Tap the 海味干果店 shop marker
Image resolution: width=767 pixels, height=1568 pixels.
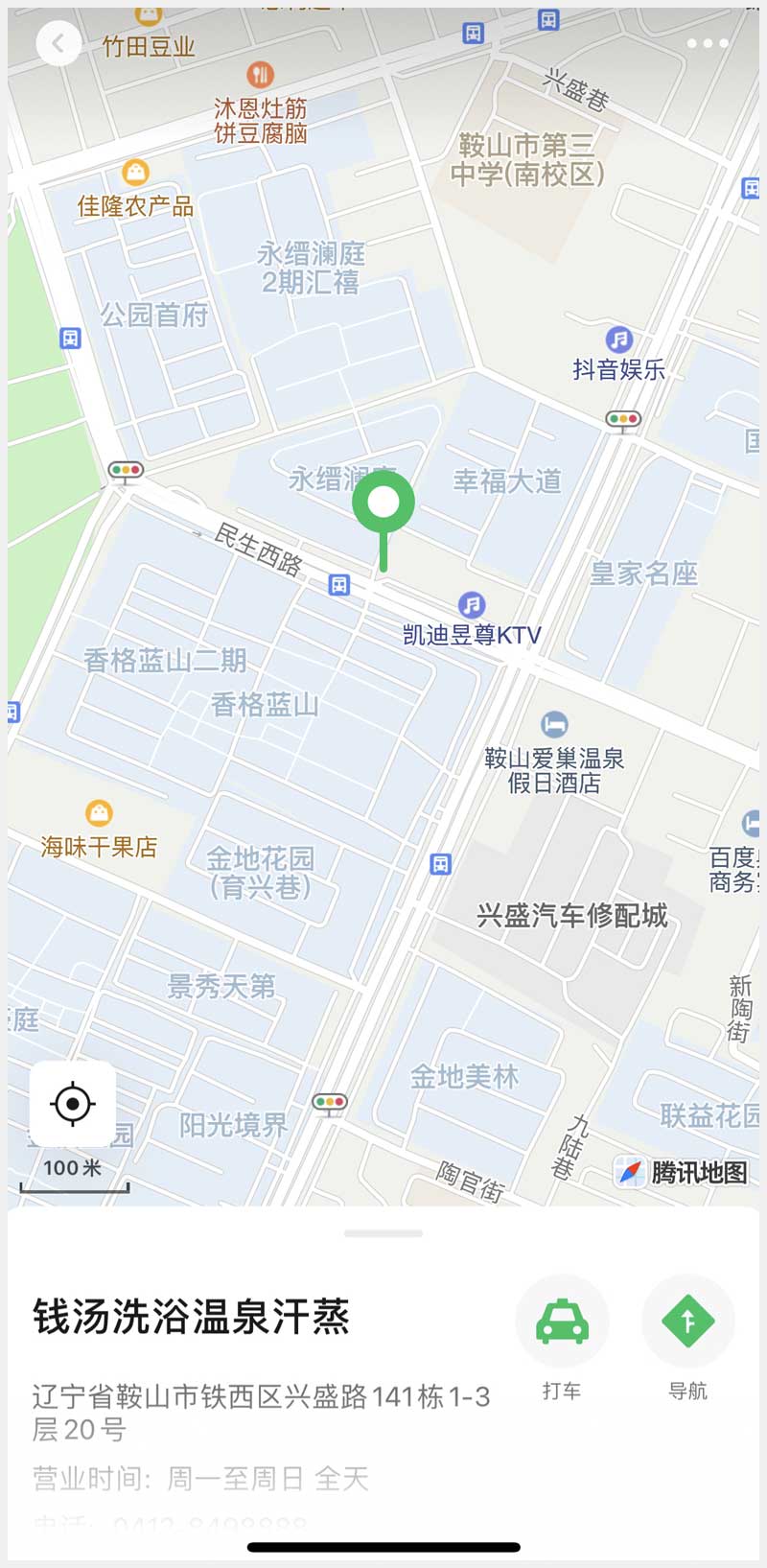pyautogui.click(x=99, y=813)
